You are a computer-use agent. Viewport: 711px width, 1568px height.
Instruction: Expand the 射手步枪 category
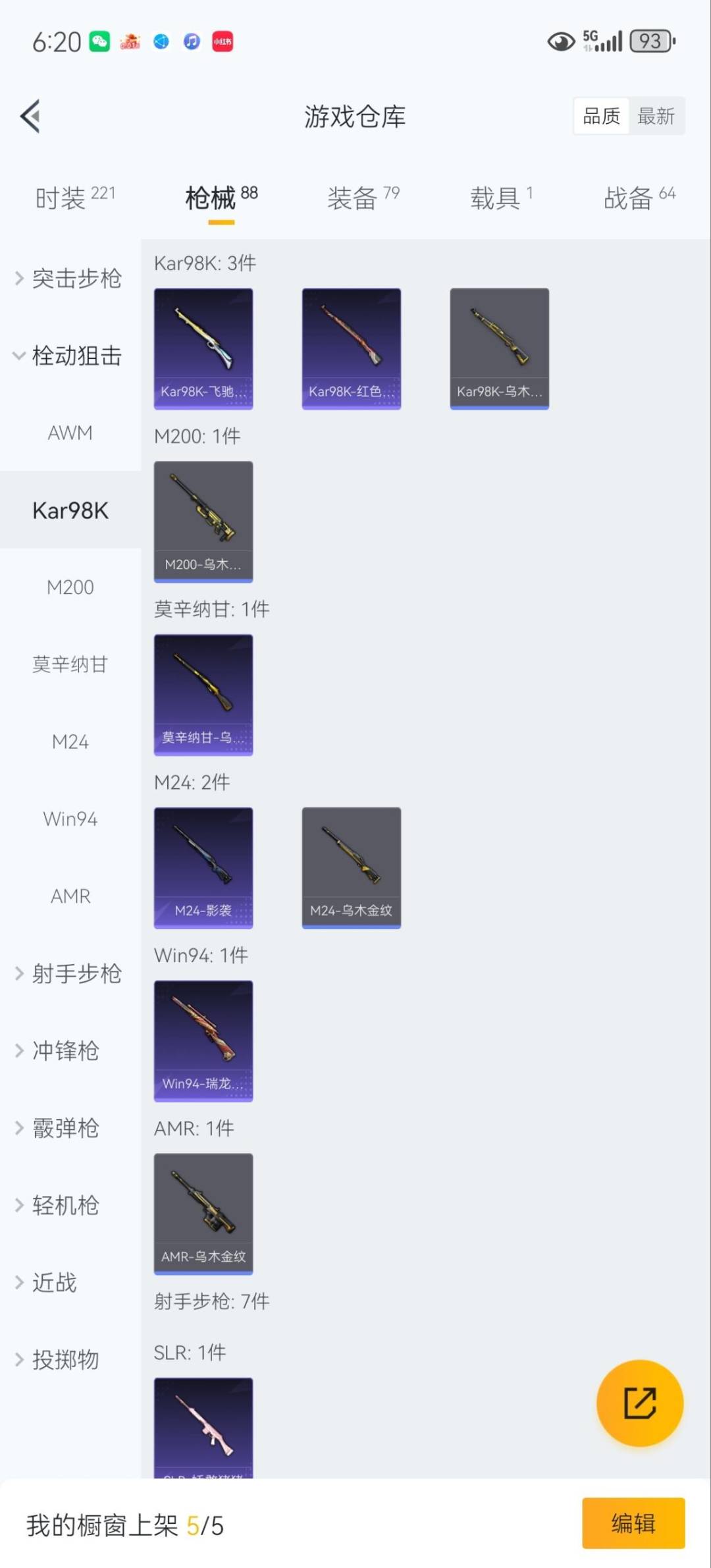pos(72,974)
